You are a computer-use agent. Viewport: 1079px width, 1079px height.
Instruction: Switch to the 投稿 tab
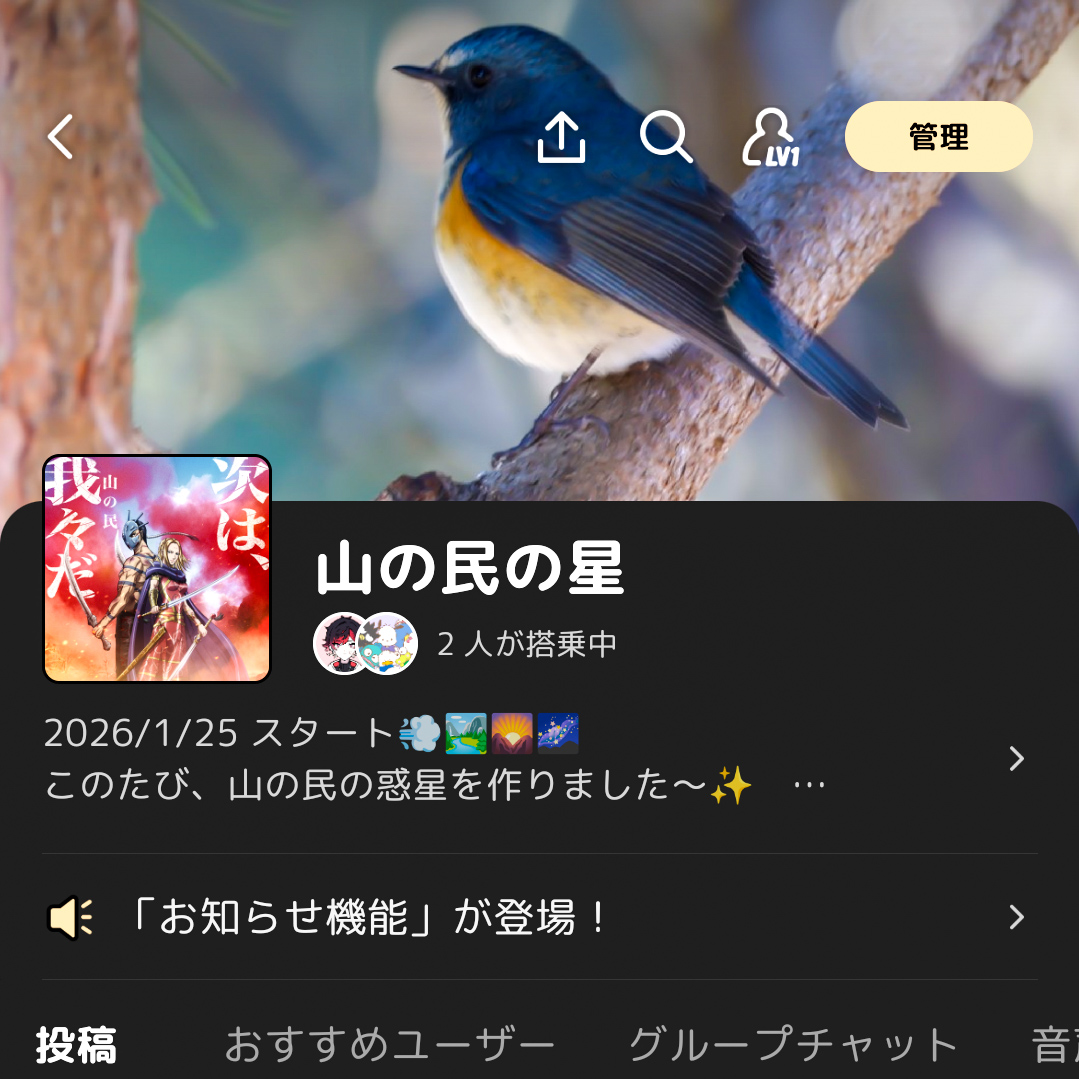point(76,1046)
